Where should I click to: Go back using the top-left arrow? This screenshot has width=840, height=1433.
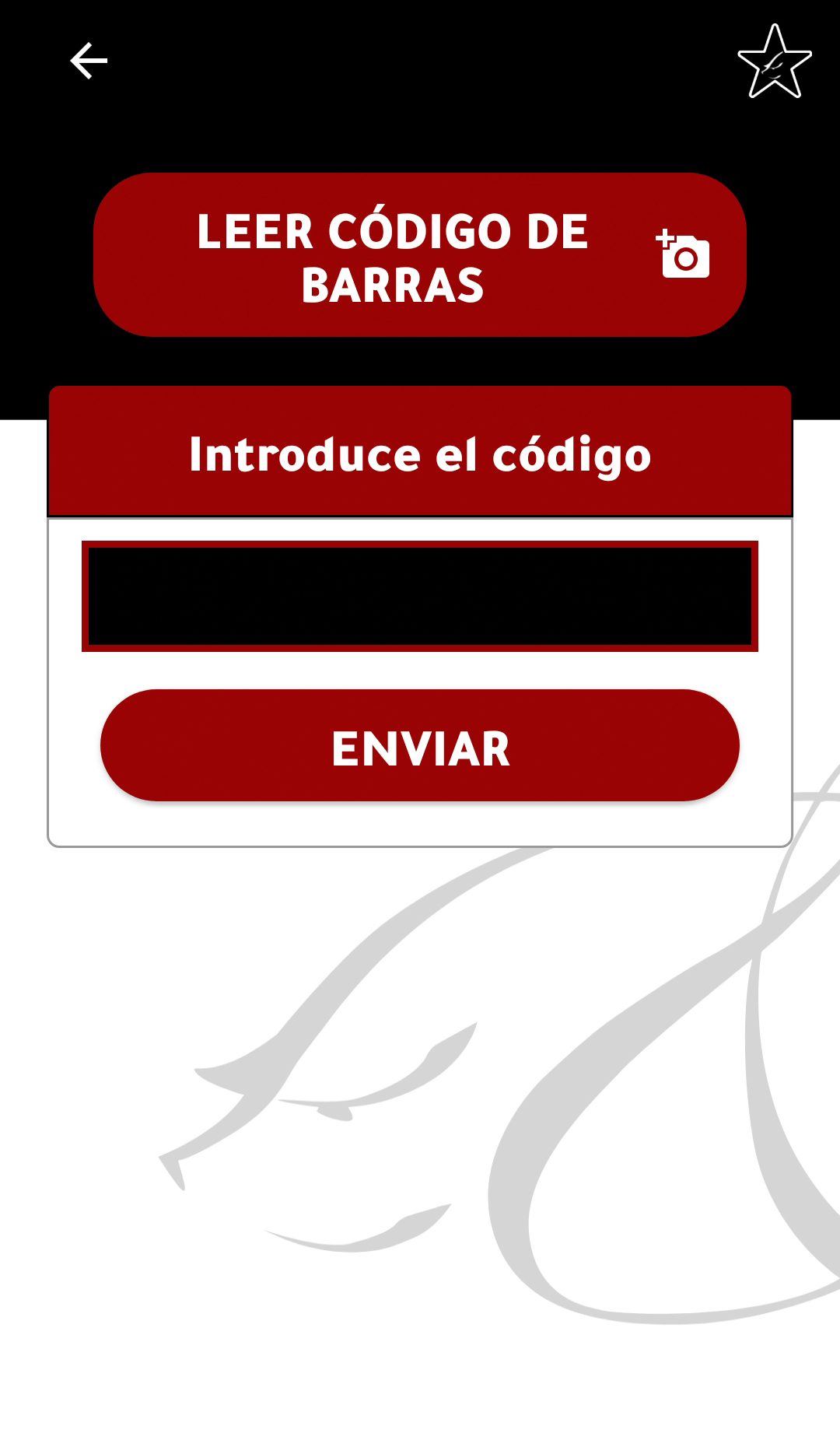pyautogui.click(x=89, y=61)
